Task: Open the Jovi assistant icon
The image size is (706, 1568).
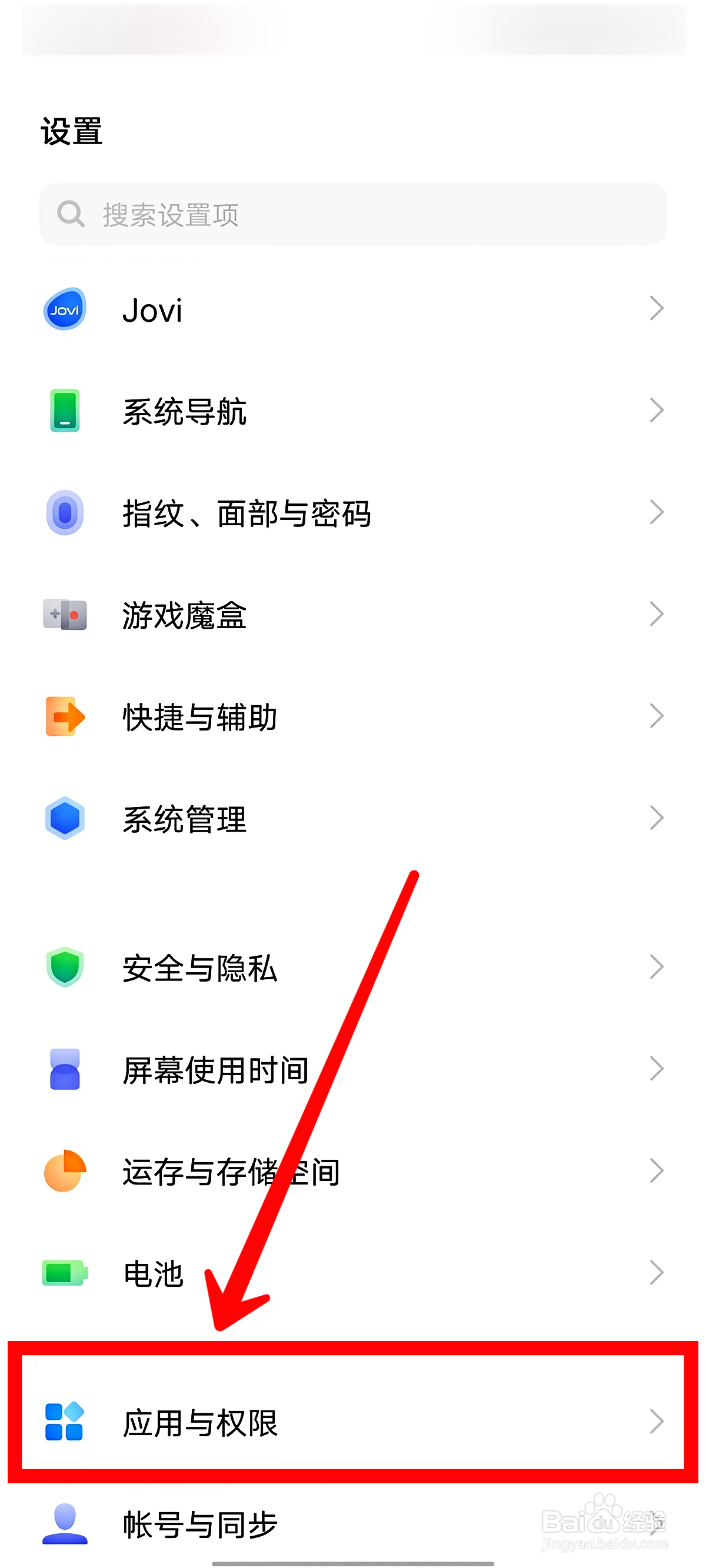Action: (64, 310)
